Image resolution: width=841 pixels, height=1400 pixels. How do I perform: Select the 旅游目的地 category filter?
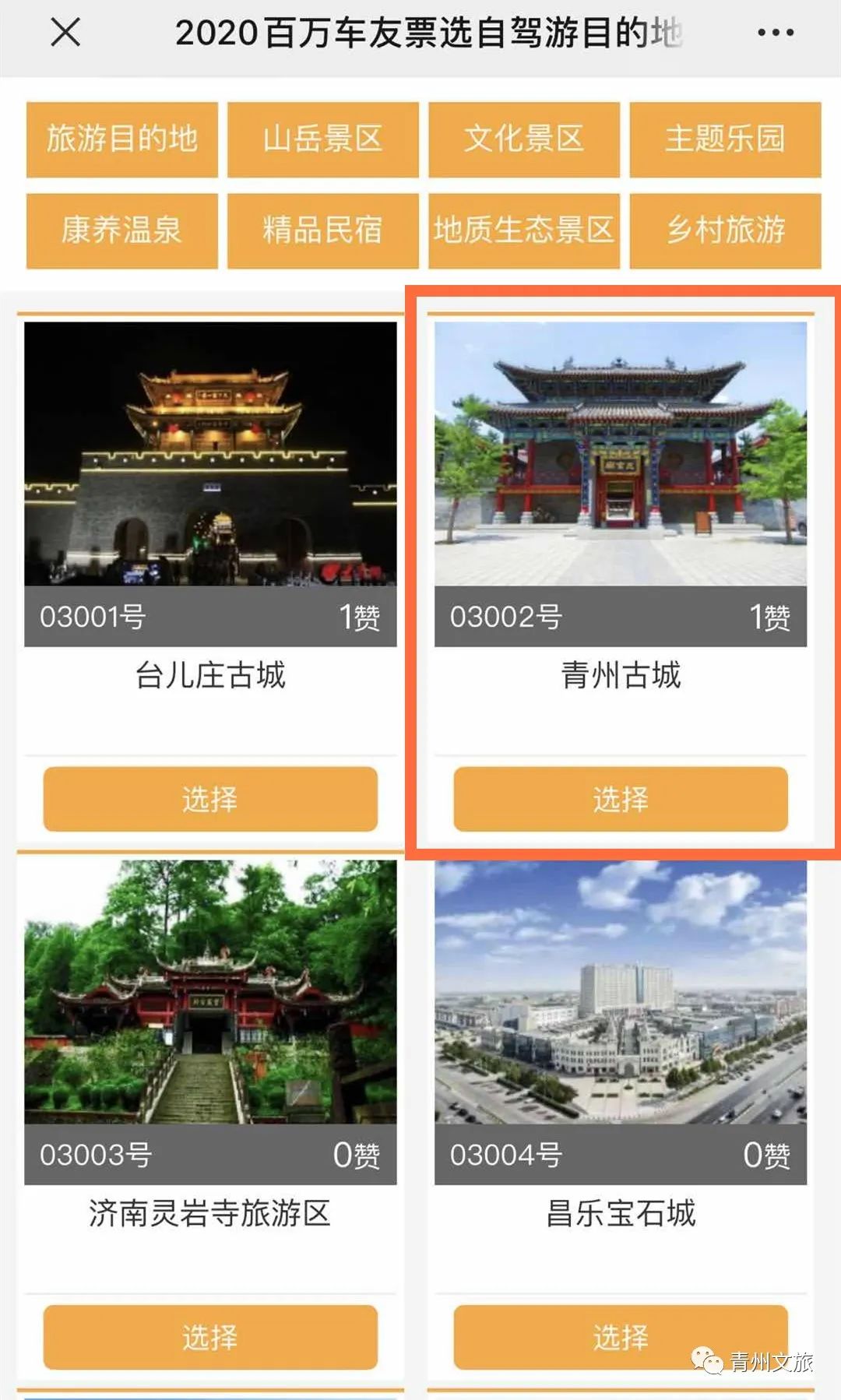coord(121,140)
